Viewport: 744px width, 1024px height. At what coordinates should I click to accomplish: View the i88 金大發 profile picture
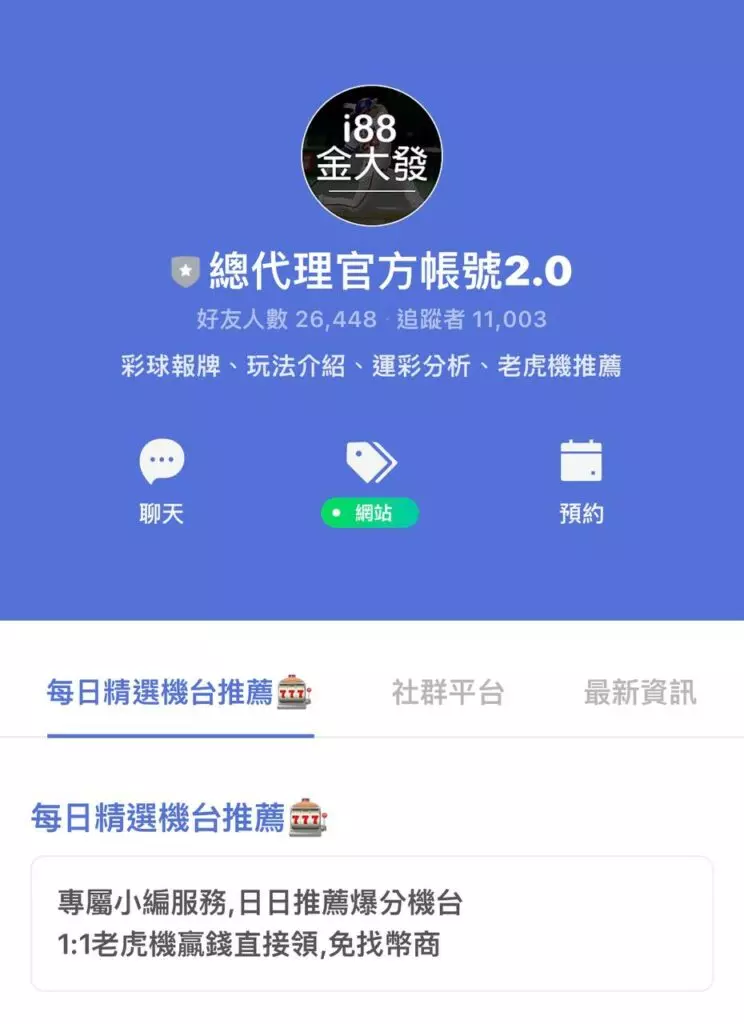point(372,155)
